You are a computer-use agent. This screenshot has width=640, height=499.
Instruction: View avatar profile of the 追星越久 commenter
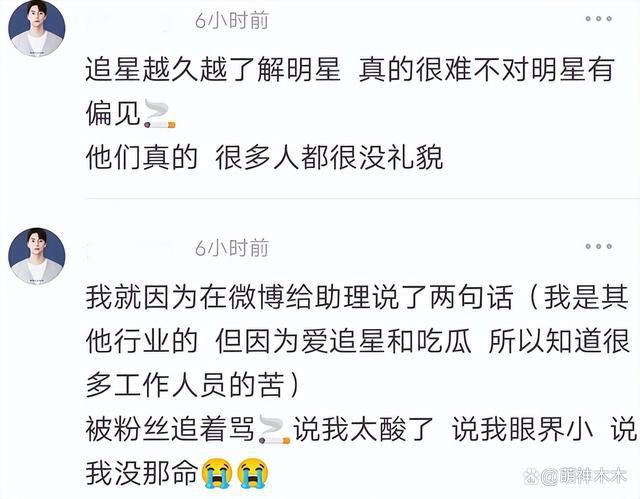click(36, 28)
